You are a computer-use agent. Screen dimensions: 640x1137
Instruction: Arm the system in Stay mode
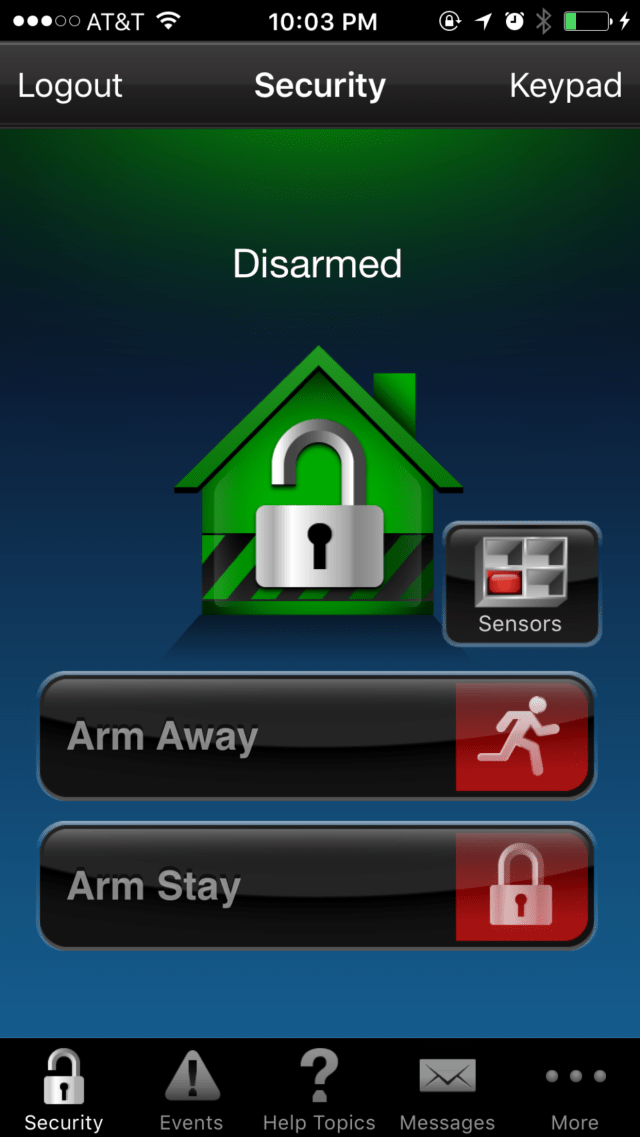click(x=316, y=886)
